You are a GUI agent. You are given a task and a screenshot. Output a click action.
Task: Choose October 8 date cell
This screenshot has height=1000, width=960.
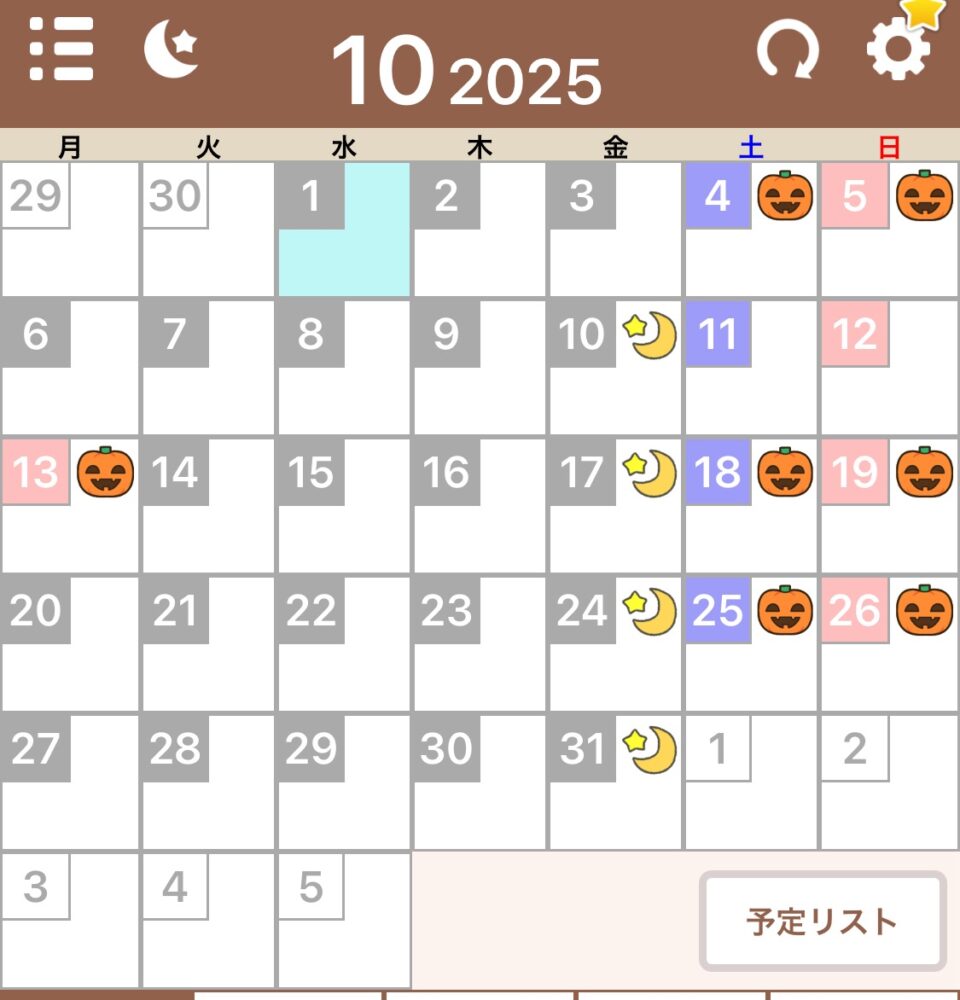[x=343, y=367]
